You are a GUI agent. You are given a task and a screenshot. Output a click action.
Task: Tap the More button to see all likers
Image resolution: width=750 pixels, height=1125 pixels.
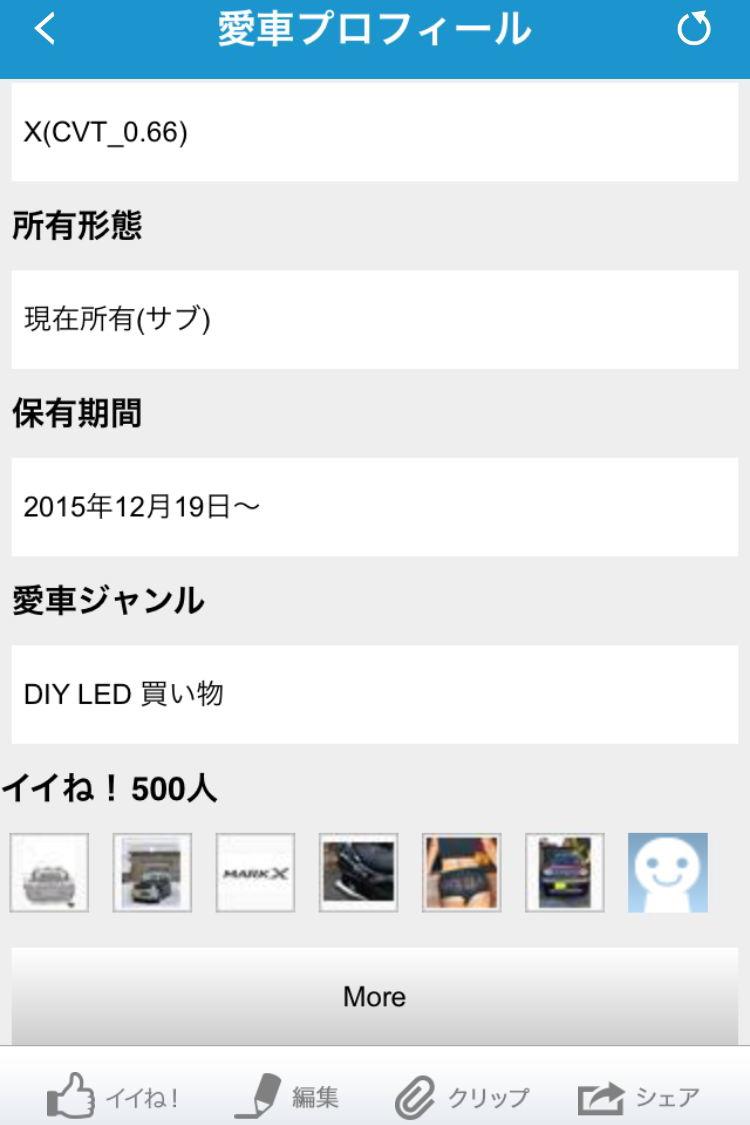pos(374,996)
